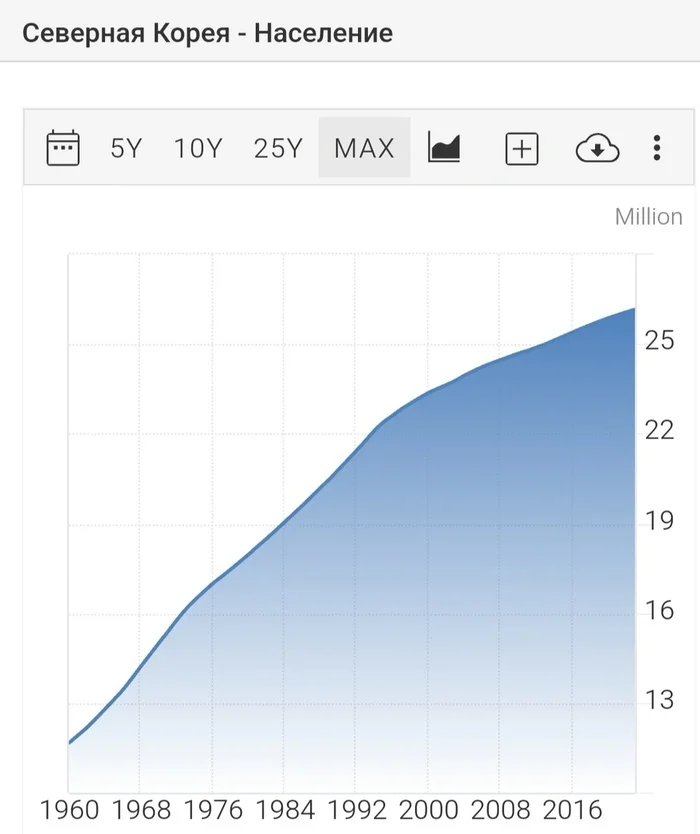The image size is (700, 834).
Task: Switch chart to 10Y range
Action: coord(197,149)
